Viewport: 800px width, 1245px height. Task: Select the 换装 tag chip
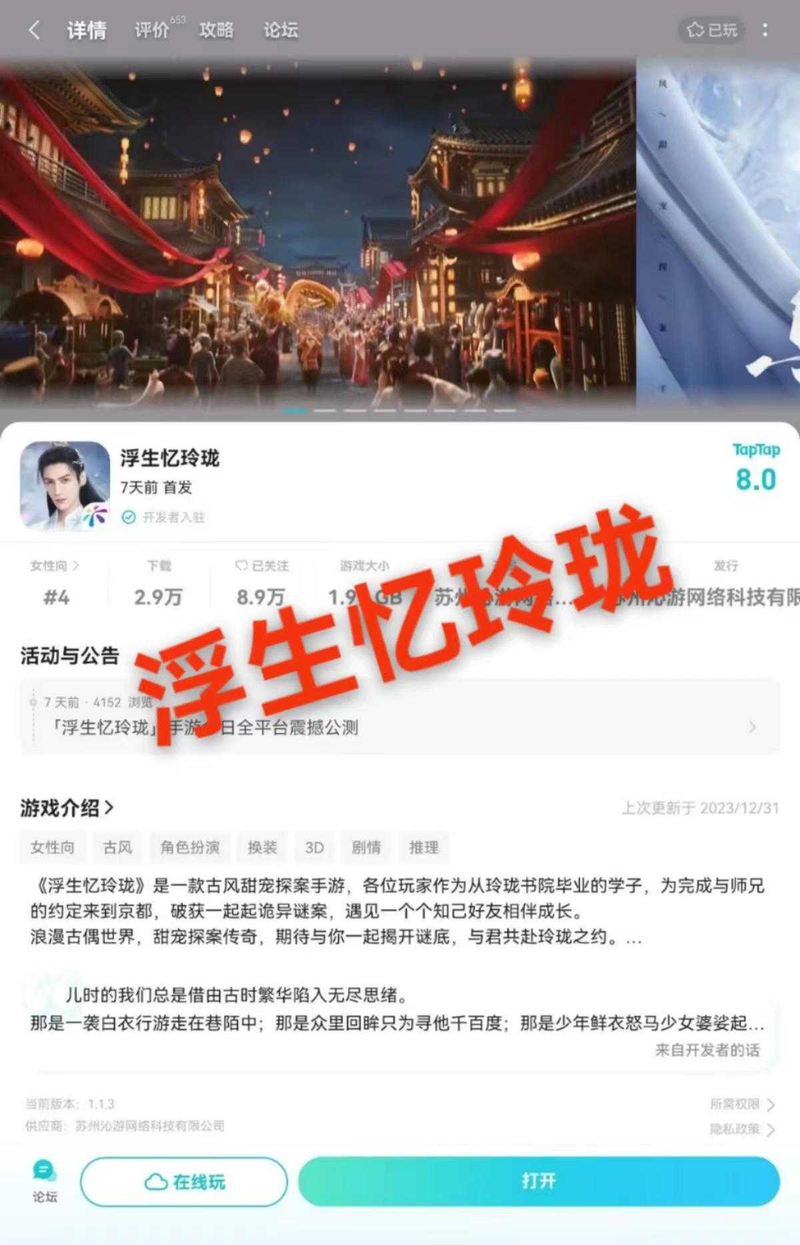click(x=263, y=847)
